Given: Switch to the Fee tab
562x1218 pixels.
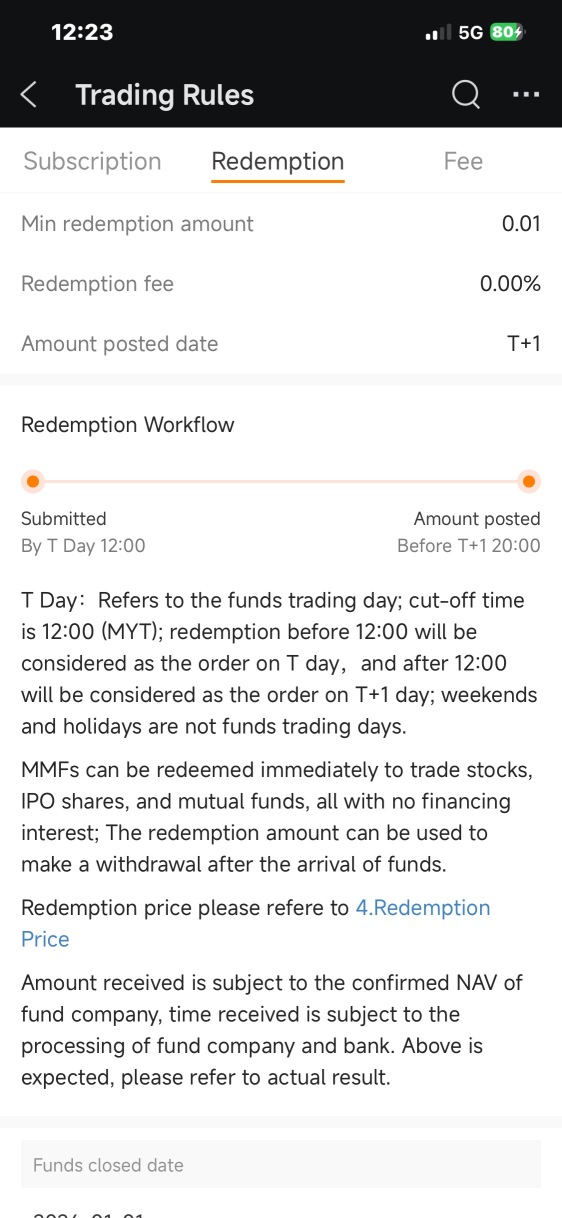Looking at the screenshot, I should click(x=463, y=162).
